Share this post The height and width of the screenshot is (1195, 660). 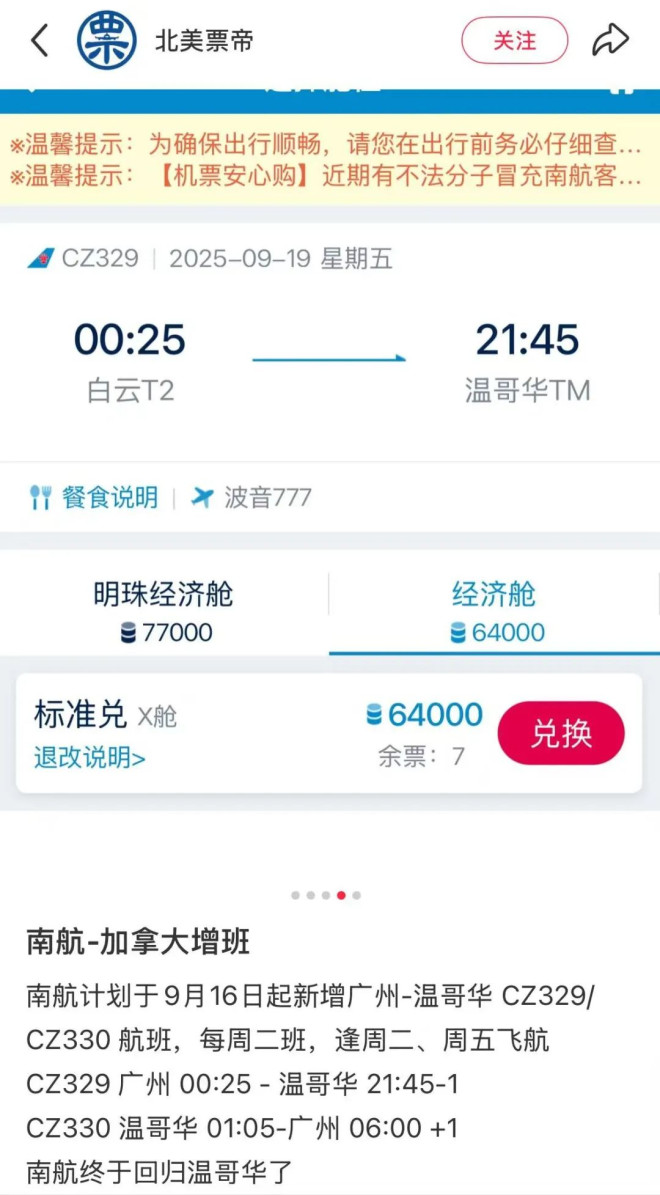tap(610, 41)
